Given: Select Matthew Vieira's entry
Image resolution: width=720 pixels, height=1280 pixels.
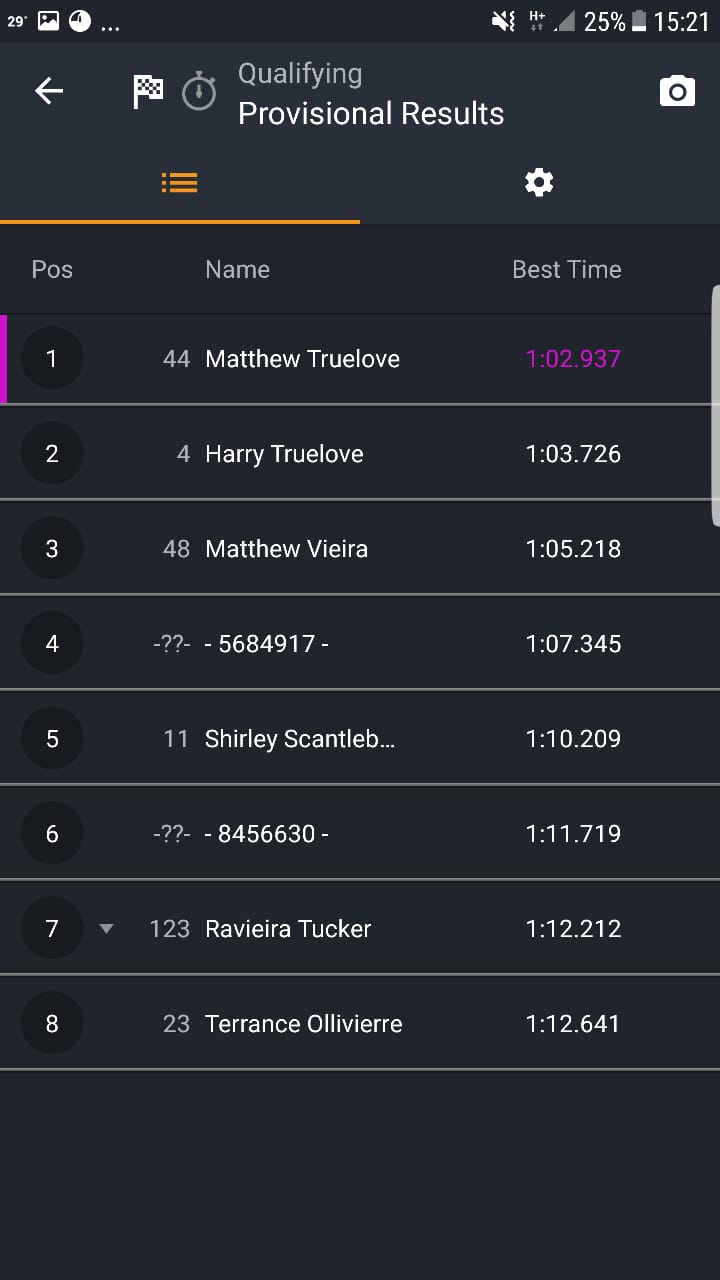Looking at the screenshot, I should (x=360, y=549).
